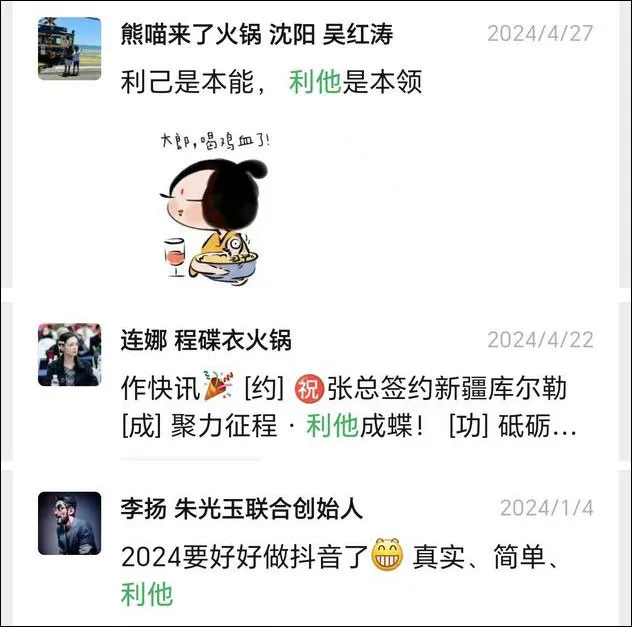Tap the avatar of 熊喵来了火锅 沈阳 吴红涛
Screen dimensions: 632x627
tap(69, 48)
